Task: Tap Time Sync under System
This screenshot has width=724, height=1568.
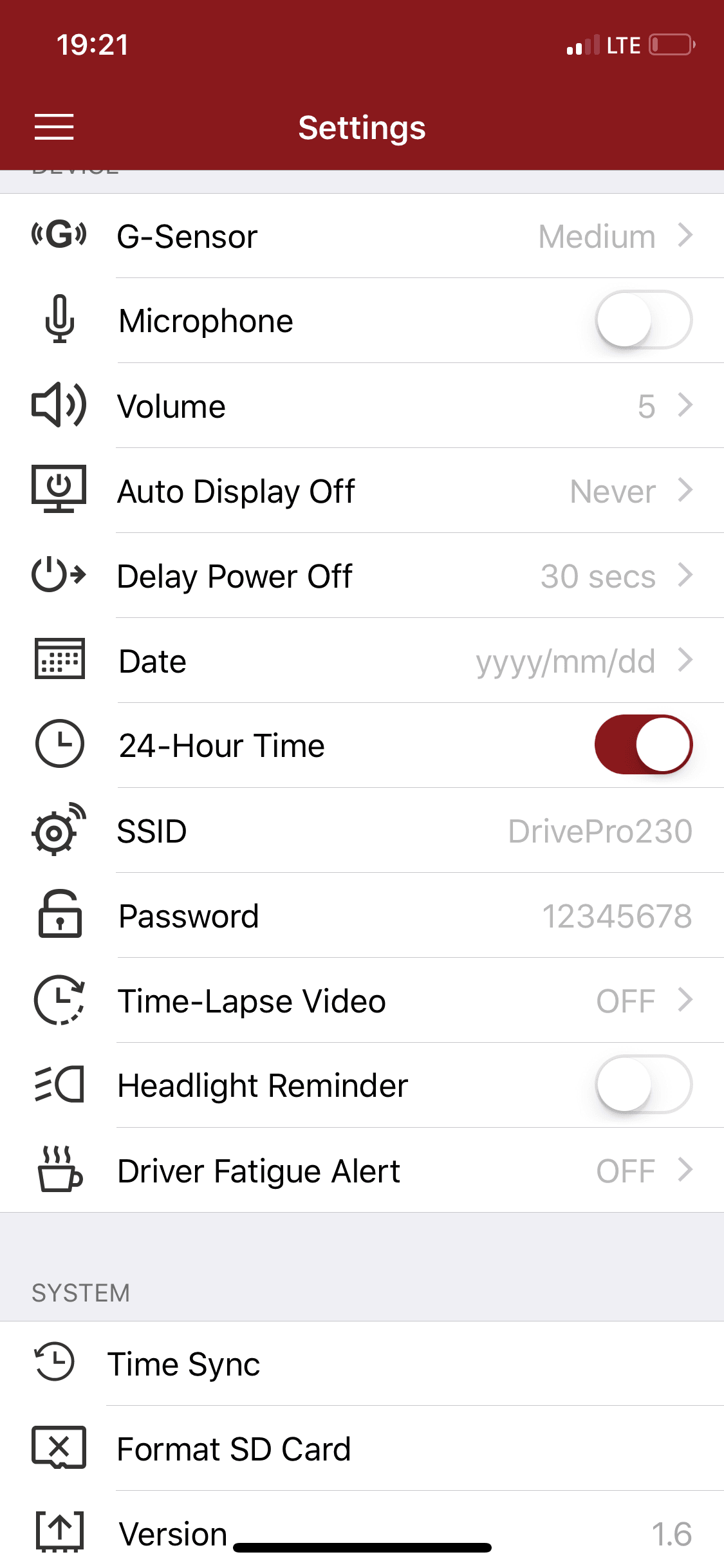Action: pyautogui.click(x=362, y=1363)
